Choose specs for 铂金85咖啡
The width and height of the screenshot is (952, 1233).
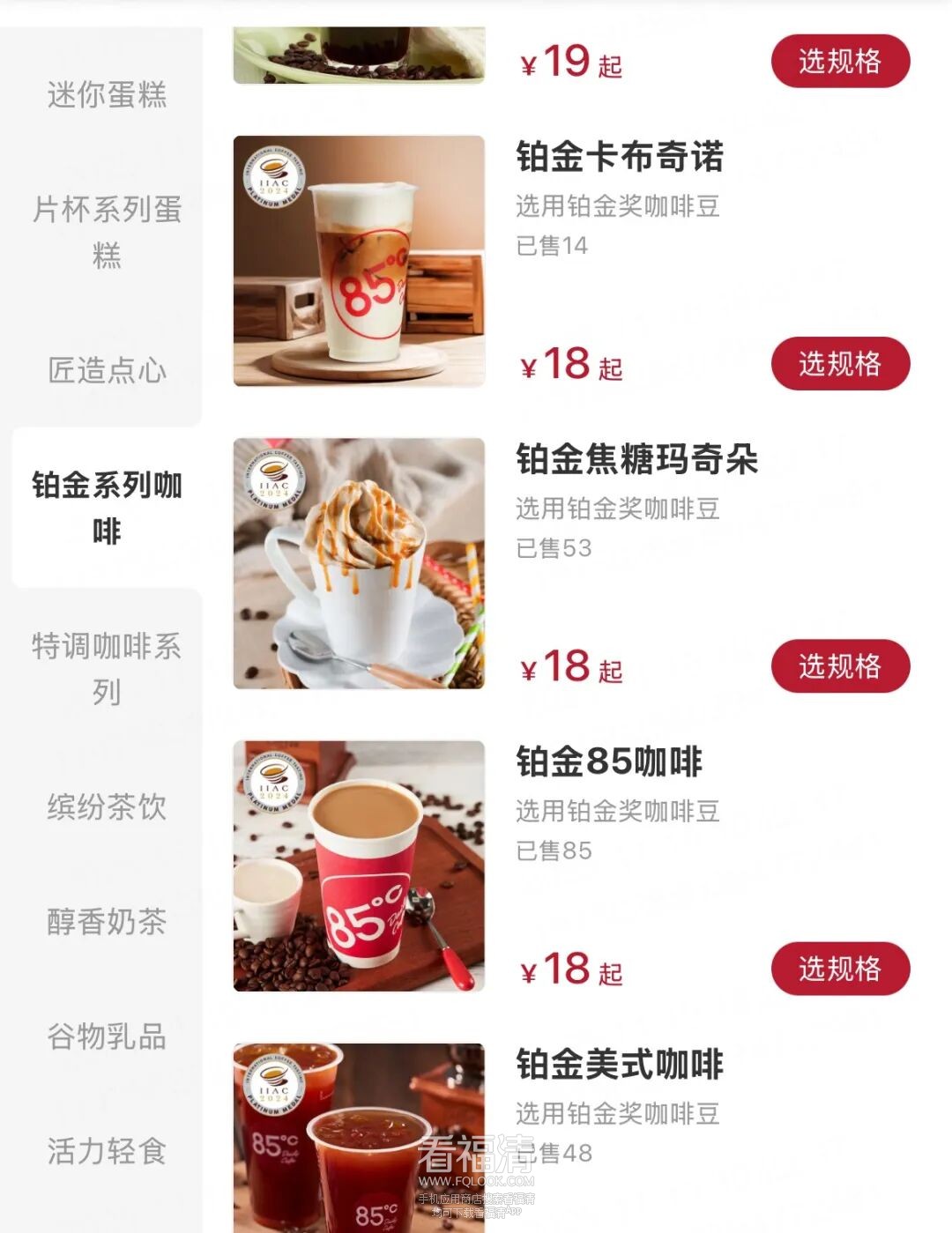(x=839, y=969)
